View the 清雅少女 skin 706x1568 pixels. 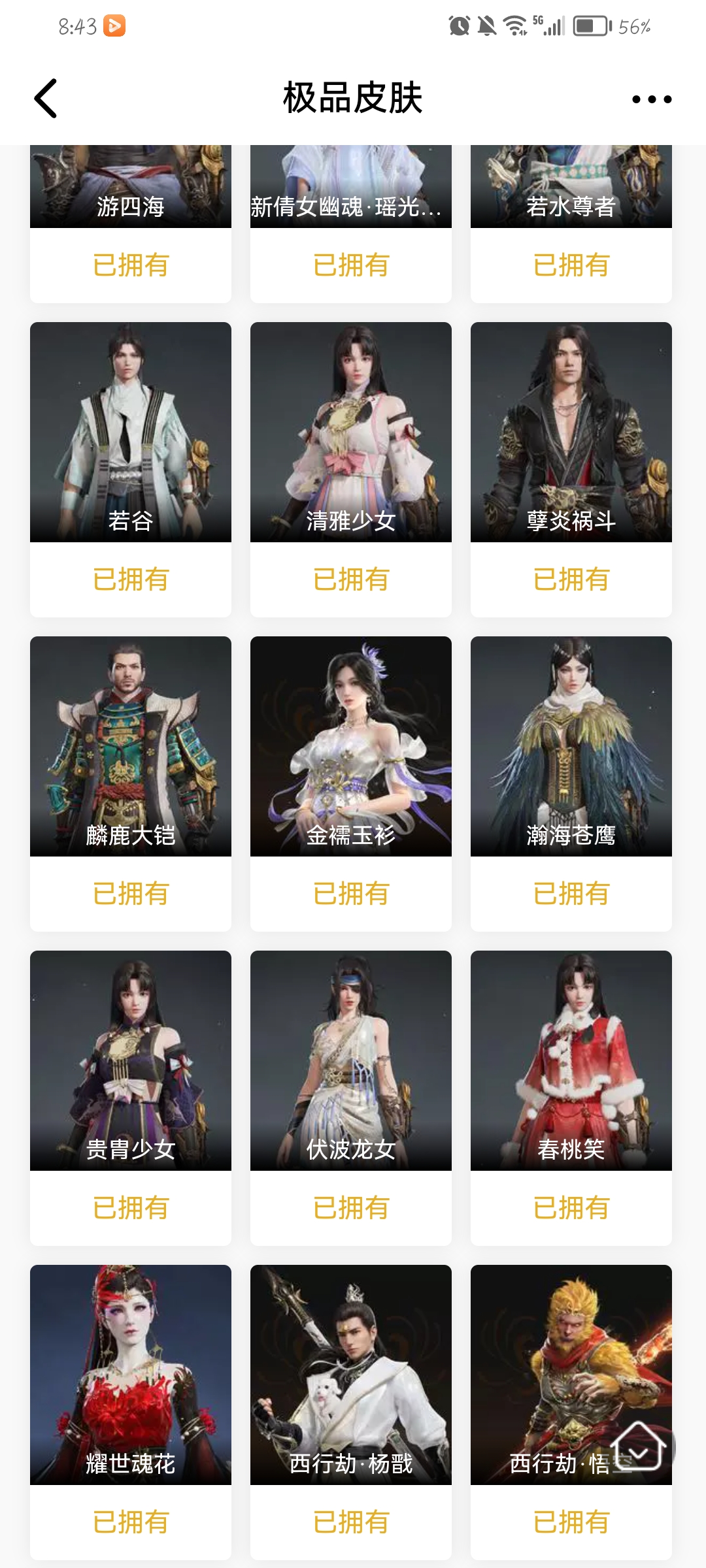coord(351,433)
